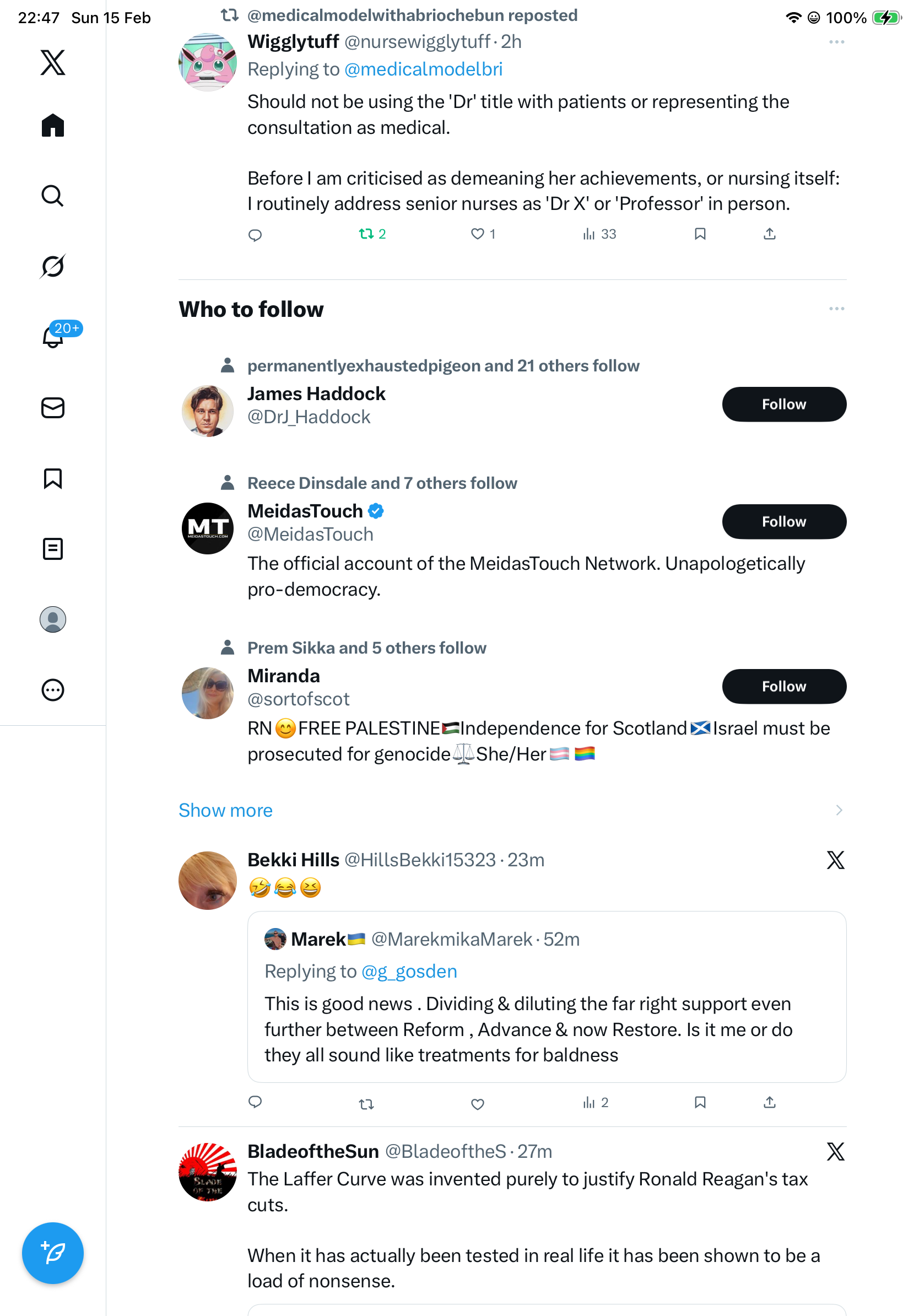Follow Miranda @sortofscot
Image resolution: width=919 pixels, height=1316 pixels.
(783, 686)
